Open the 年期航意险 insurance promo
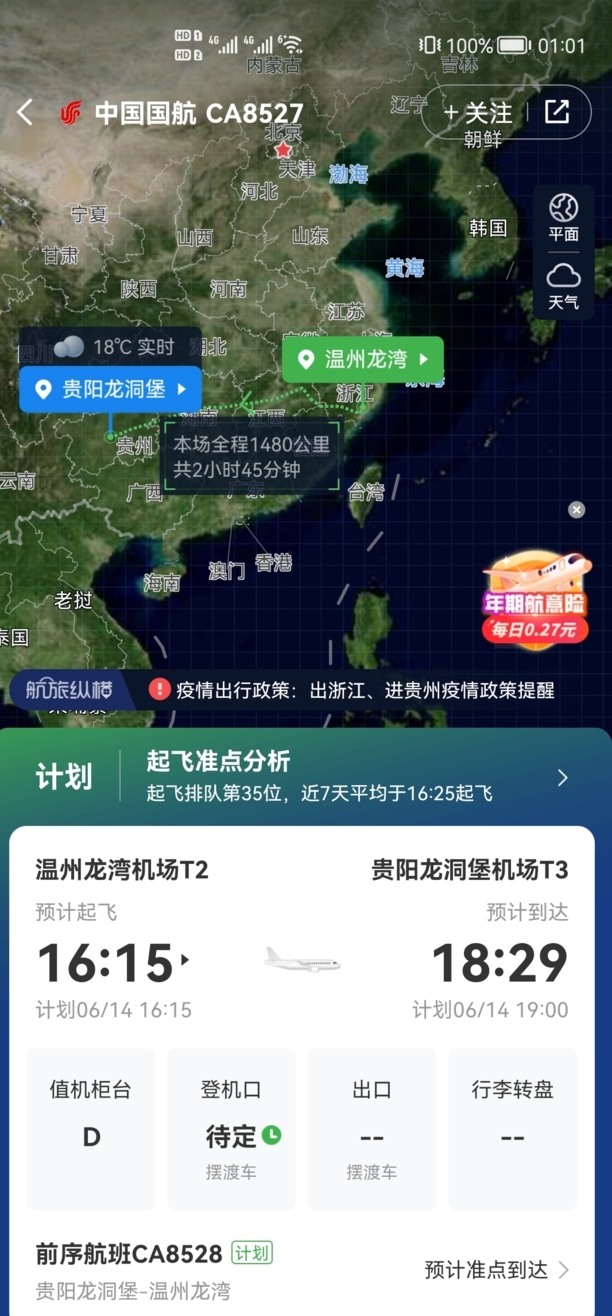 534,598
